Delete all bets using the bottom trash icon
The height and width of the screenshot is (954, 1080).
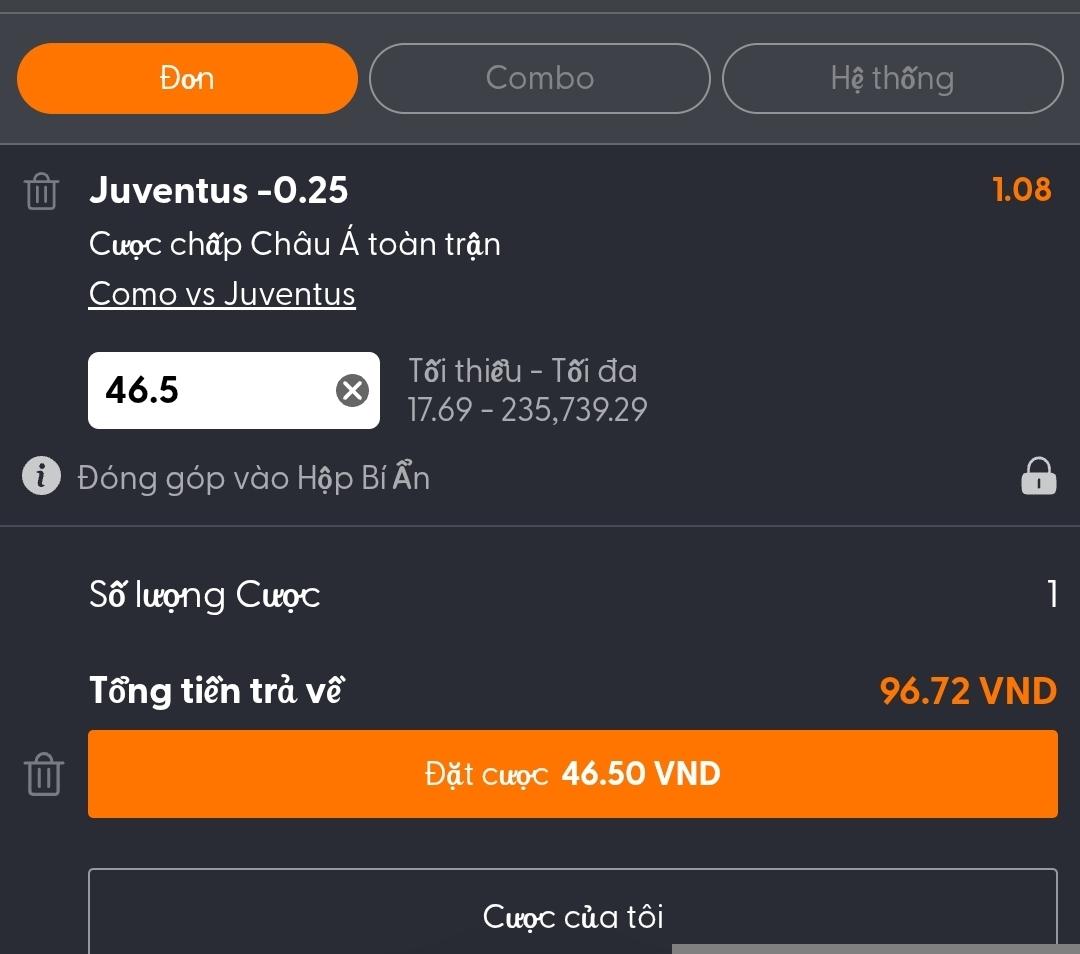(43, 775)
